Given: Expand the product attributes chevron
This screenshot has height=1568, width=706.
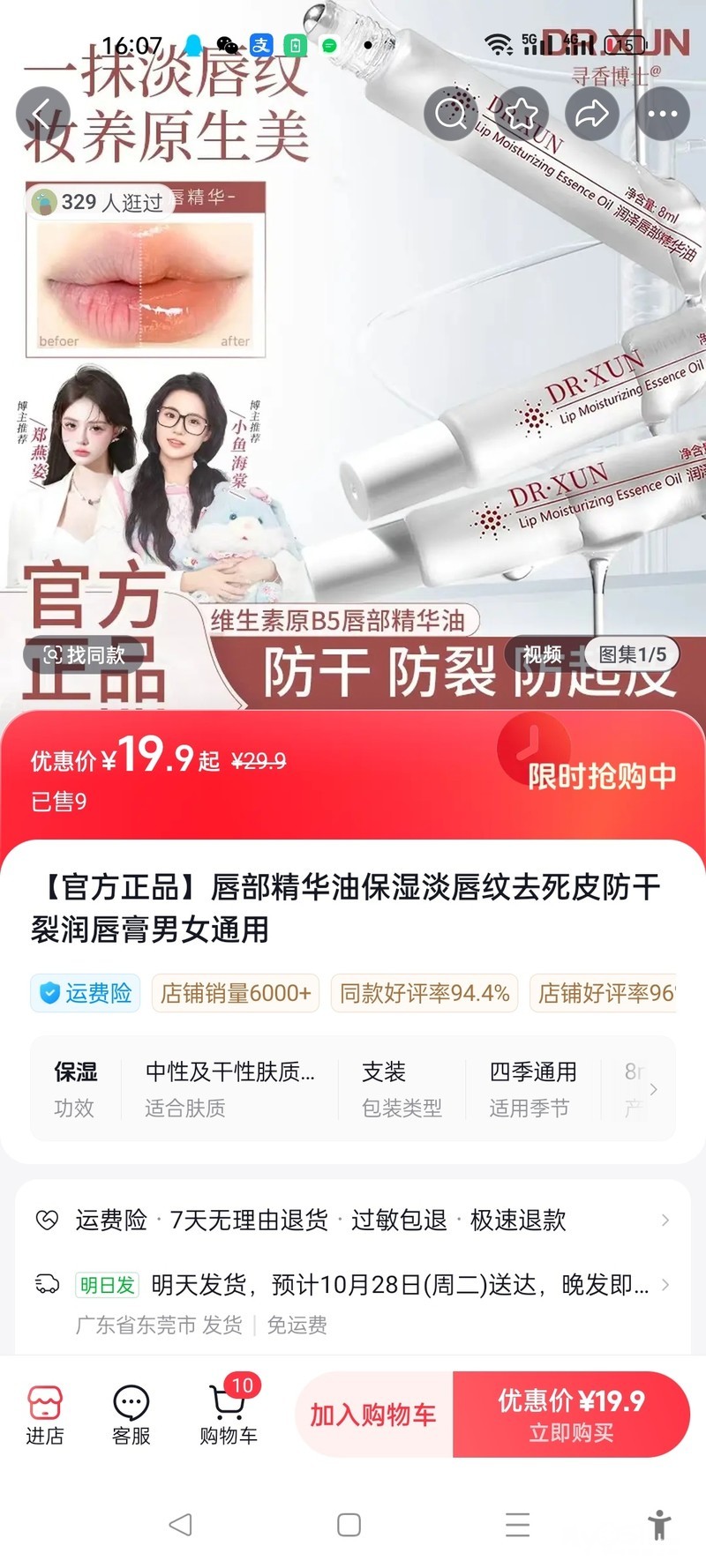Looking at the screenshot, I should (x=653, y=1089).
